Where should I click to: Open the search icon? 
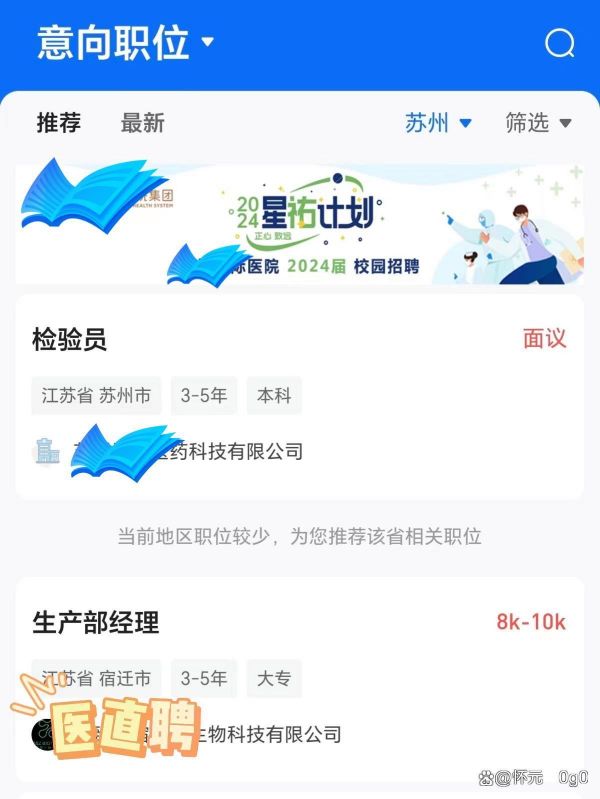tap(559, 43)
